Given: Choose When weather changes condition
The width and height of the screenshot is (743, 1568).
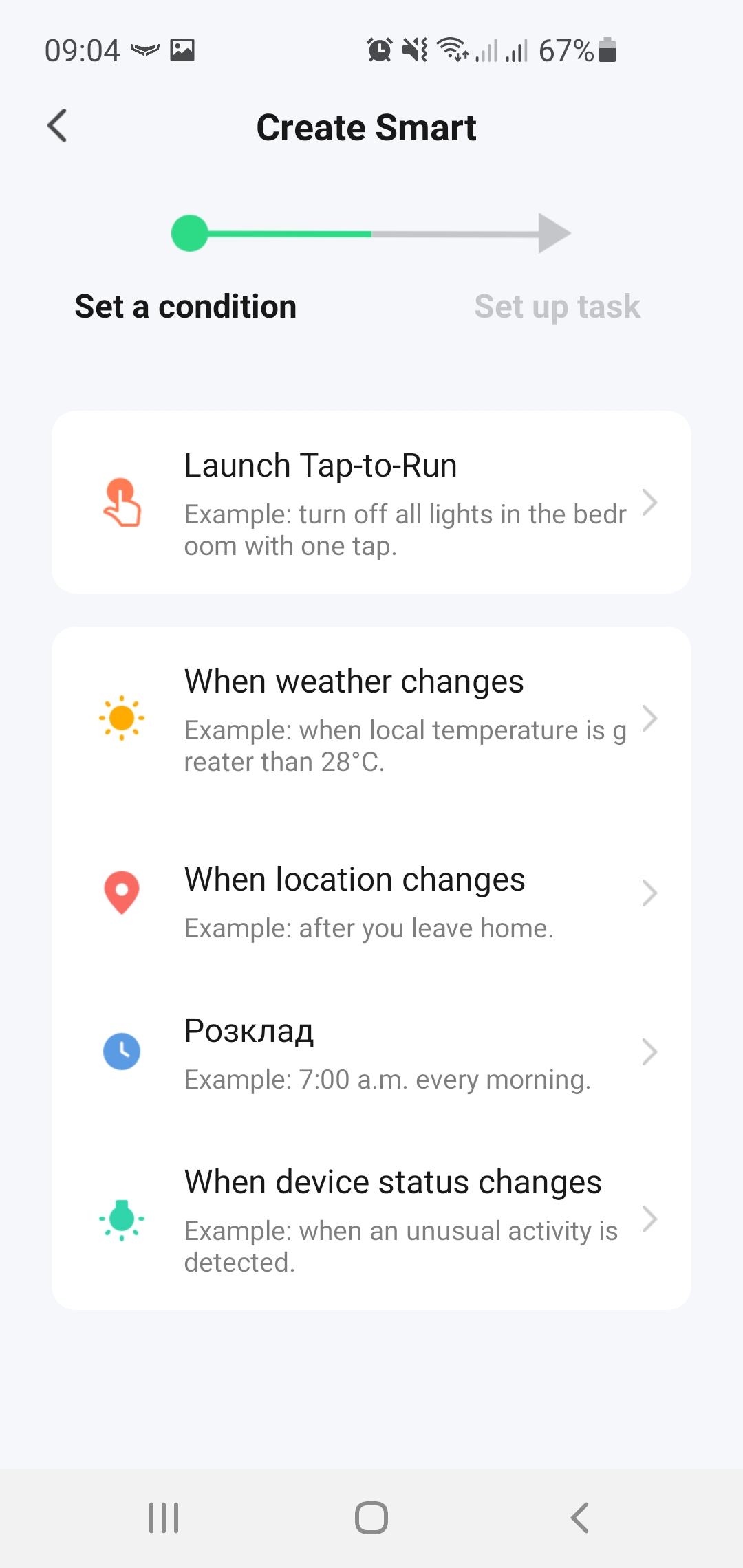Looking at the screenshot, I should (x=371, y=719).
